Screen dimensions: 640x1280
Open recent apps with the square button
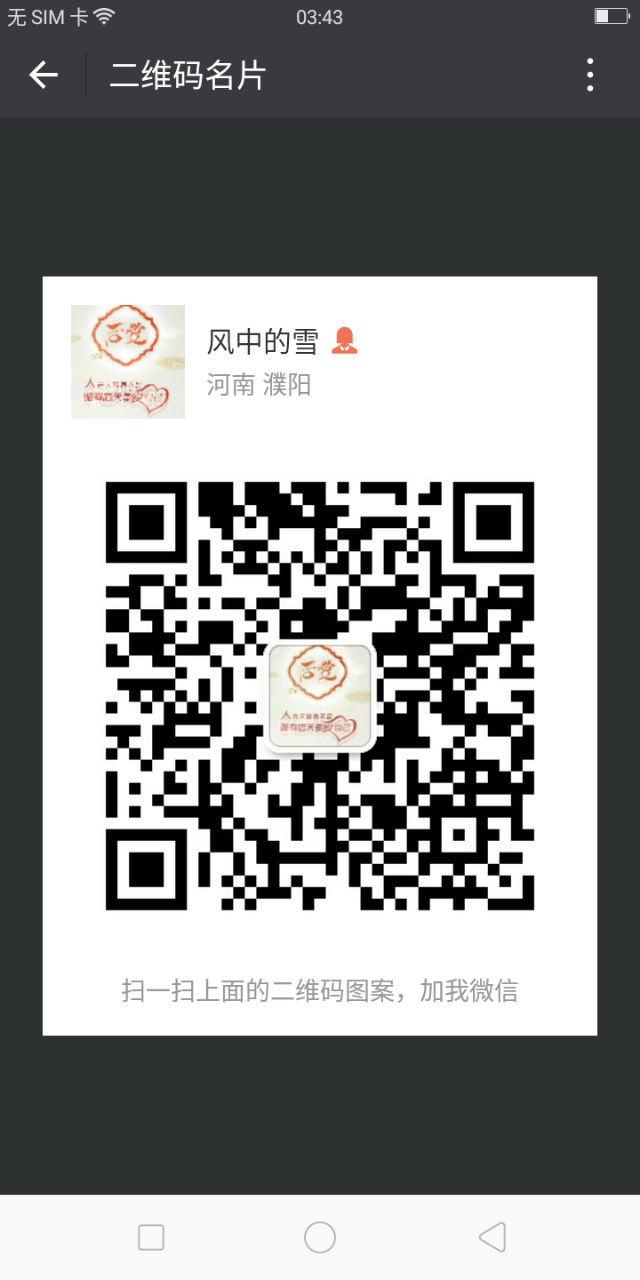(151, 1237)
